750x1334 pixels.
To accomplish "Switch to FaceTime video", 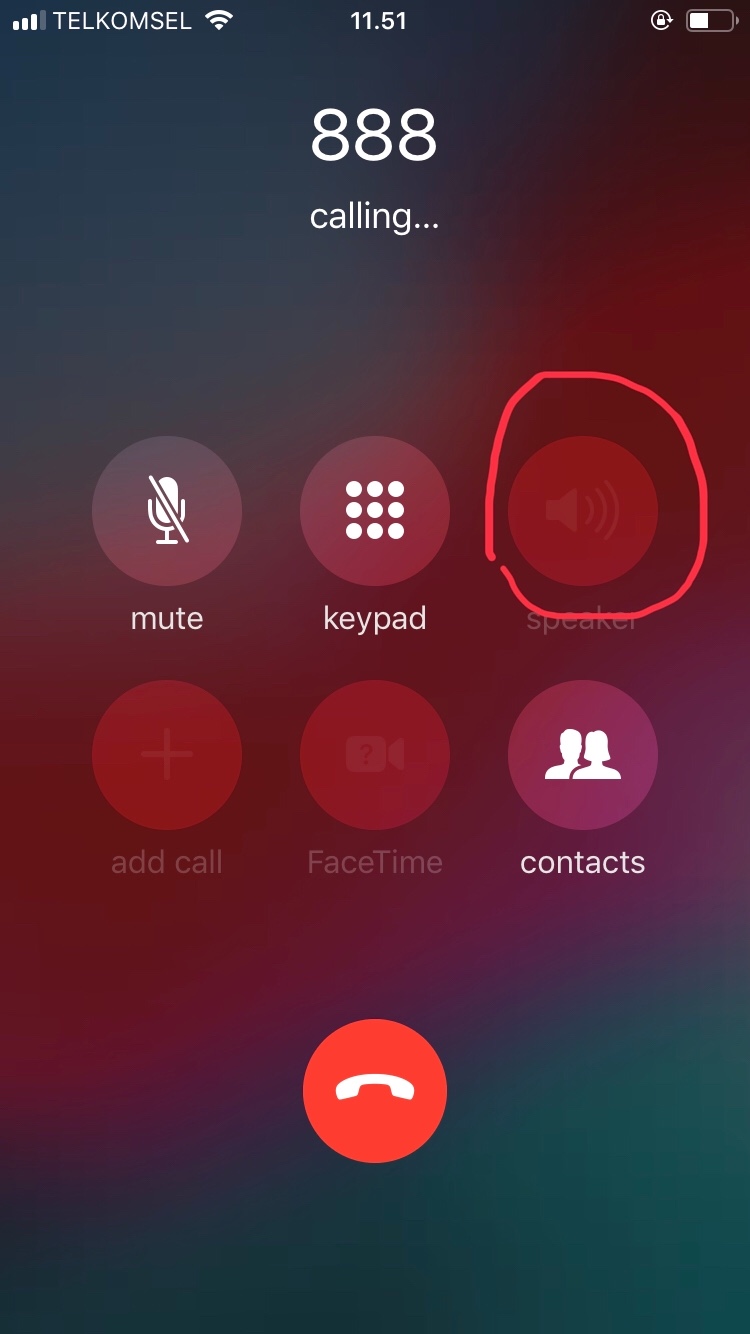I will [375, 755].
